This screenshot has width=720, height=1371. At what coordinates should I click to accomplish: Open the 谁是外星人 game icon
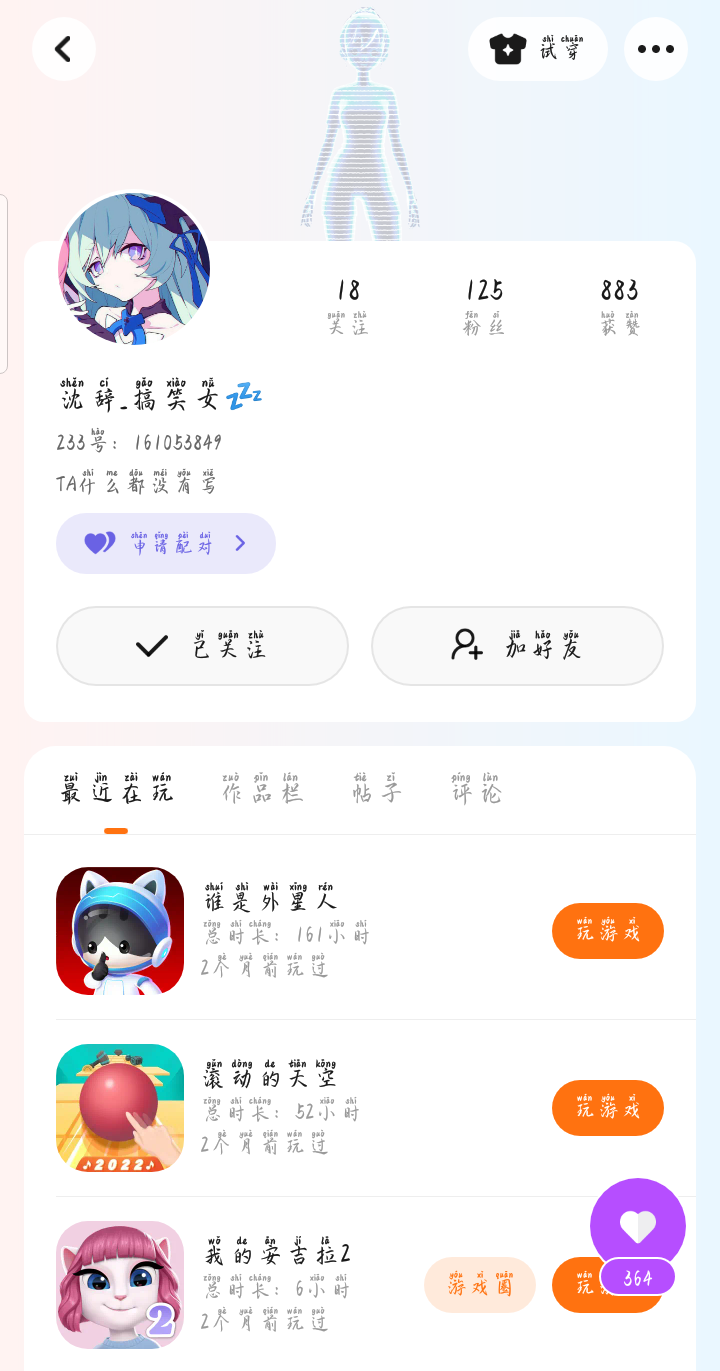click(x=120, y=931)
